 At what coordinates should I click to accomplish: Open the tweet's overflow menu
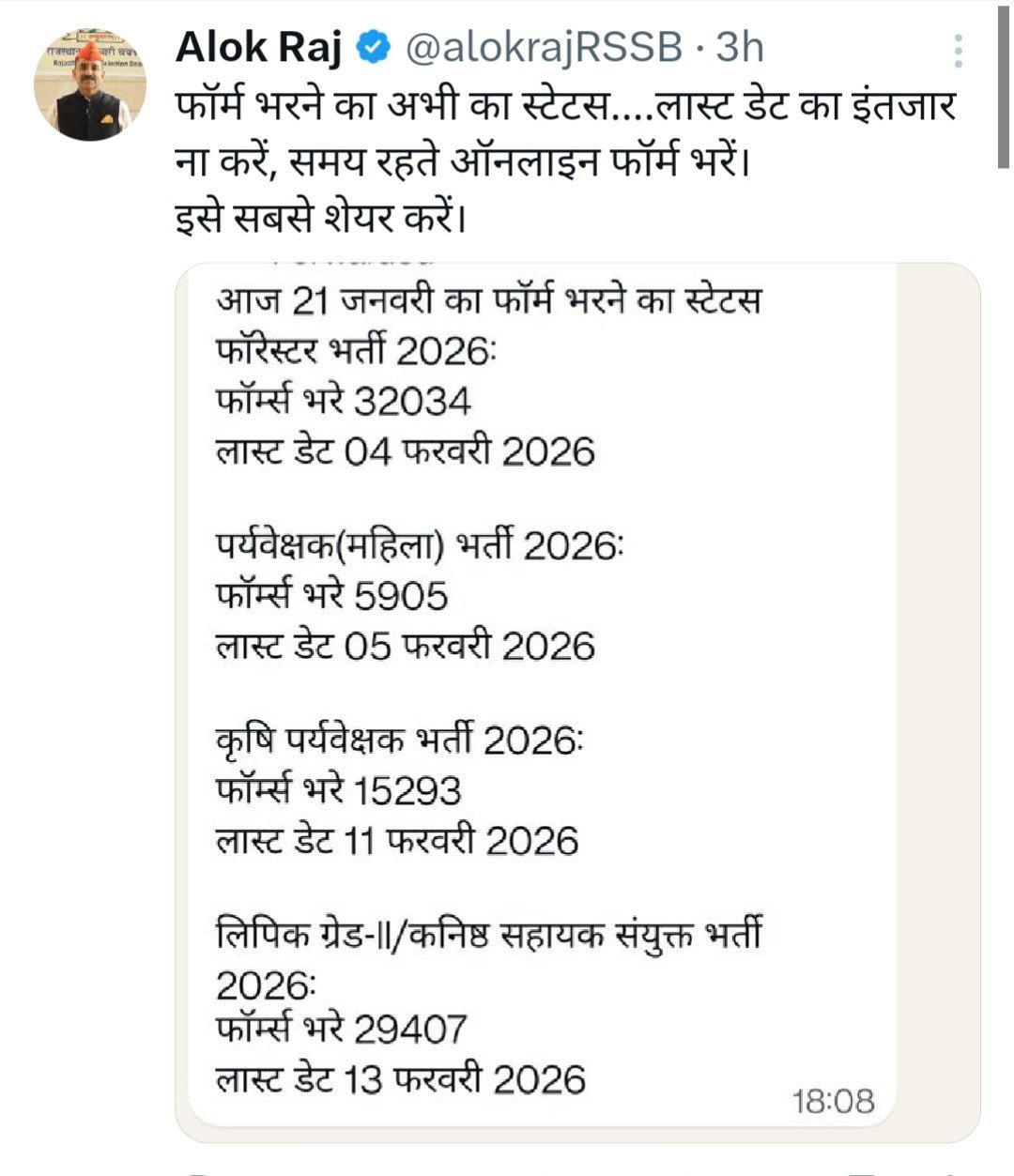(958, 52)
